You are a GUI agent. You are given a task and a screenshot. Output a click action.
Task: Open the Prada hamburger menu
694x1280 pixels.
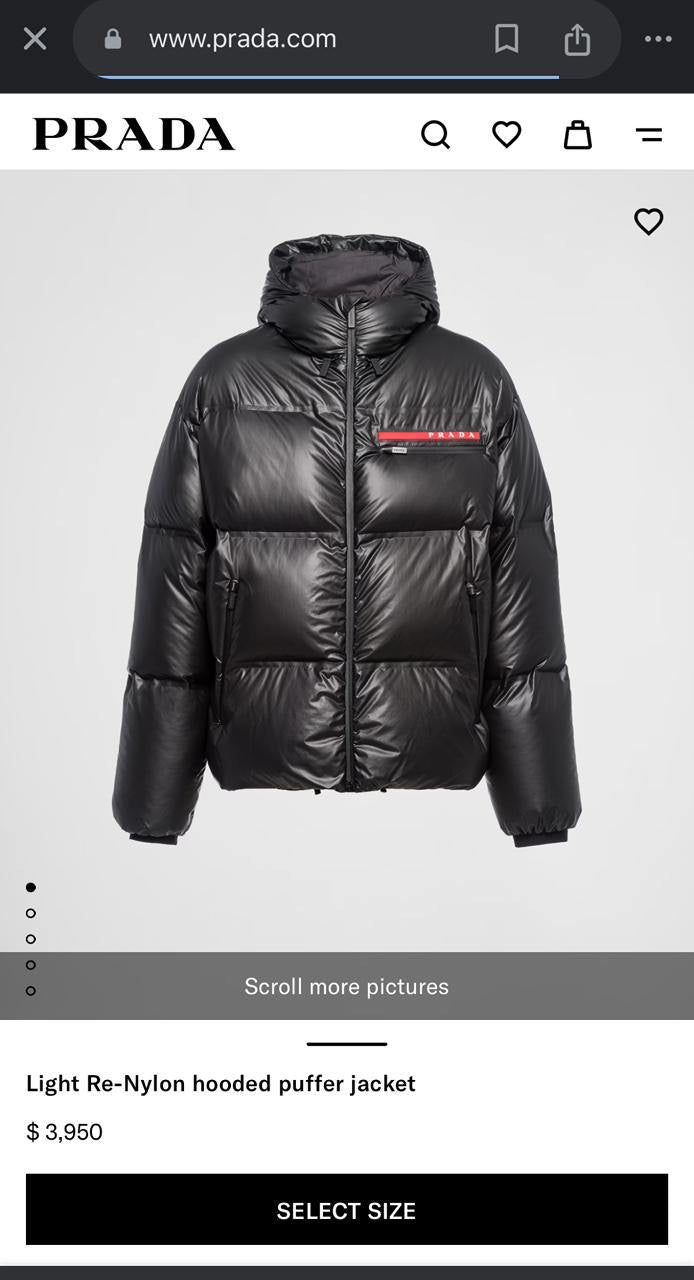pyautogui.click(x=649, y=134)
